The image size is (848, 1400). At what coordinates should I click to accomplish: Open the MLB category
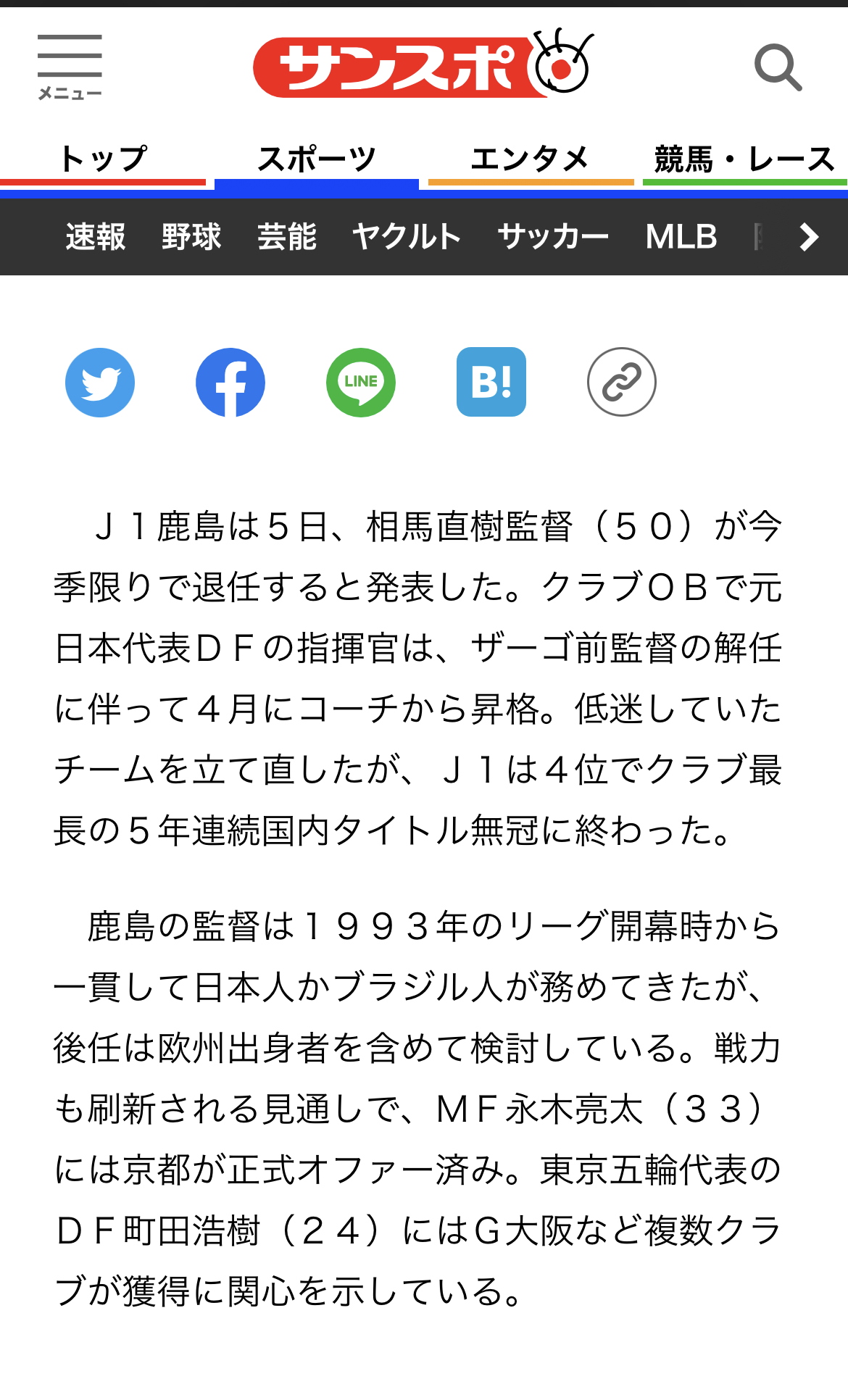tap(681, 237)
